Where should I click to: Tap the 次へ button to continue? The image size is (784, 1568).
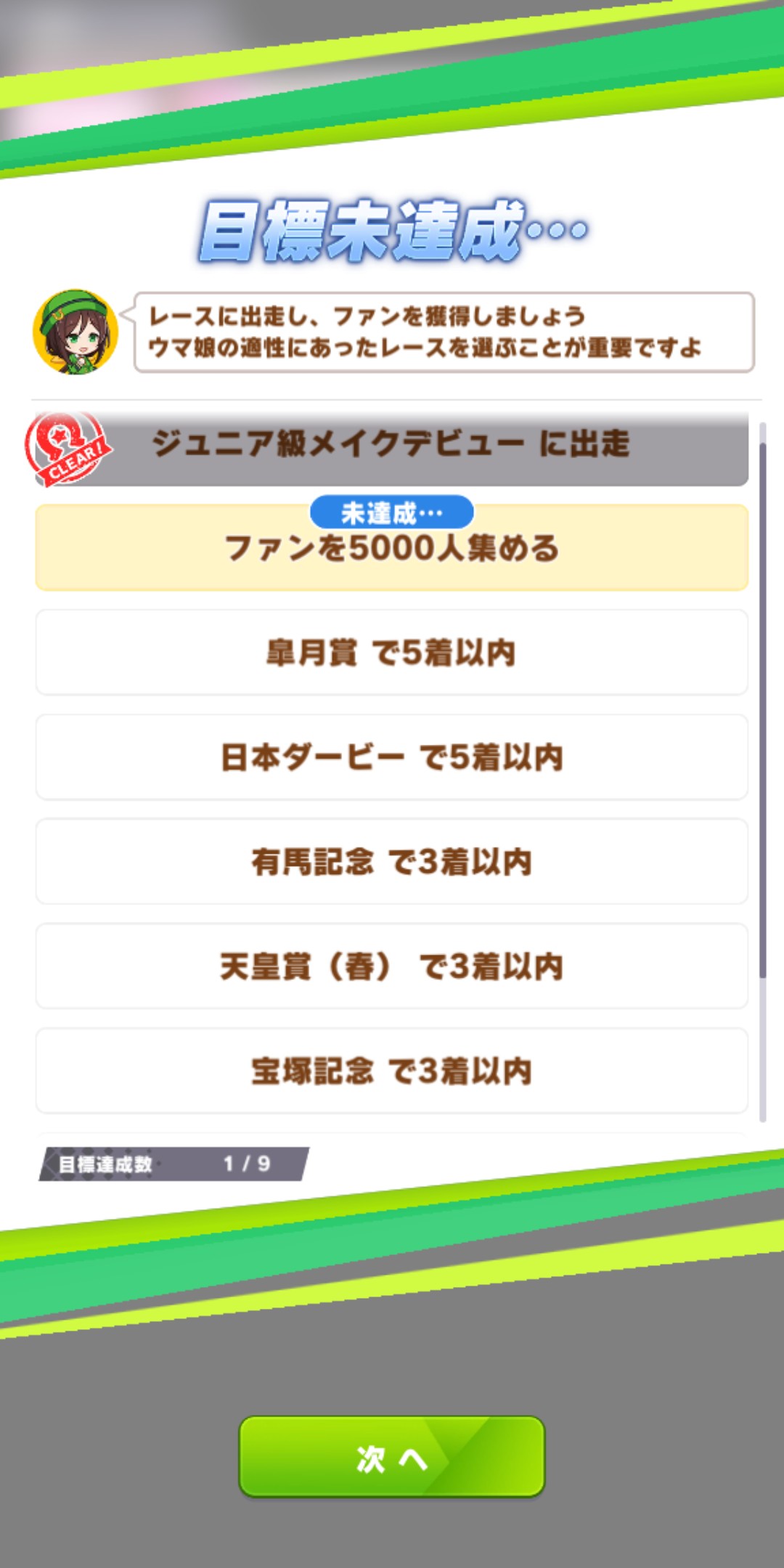click(x=391, y=1456)
